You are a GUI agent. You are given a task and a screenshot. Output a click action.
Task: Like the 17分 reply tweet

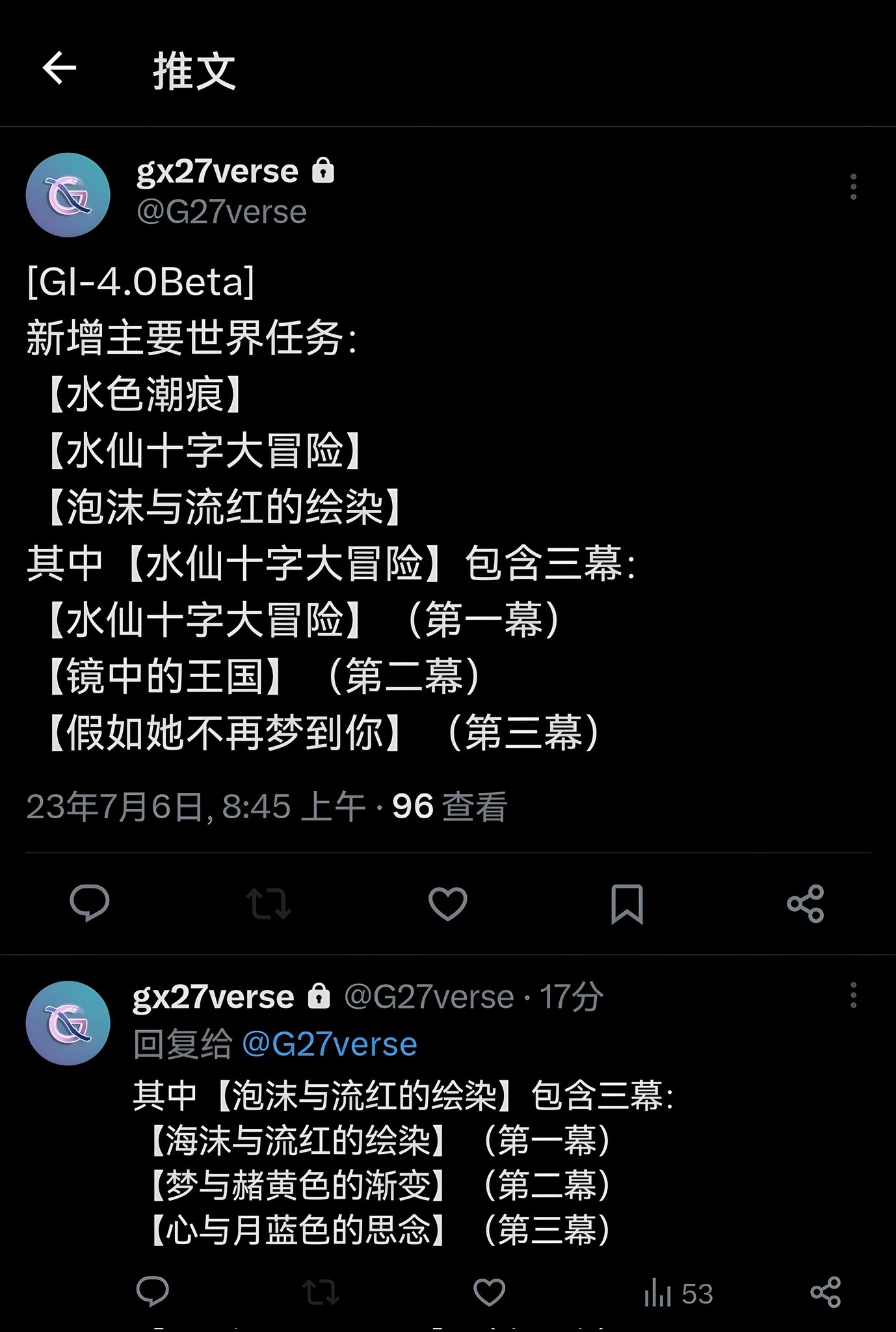click(x=489, y=1292)
